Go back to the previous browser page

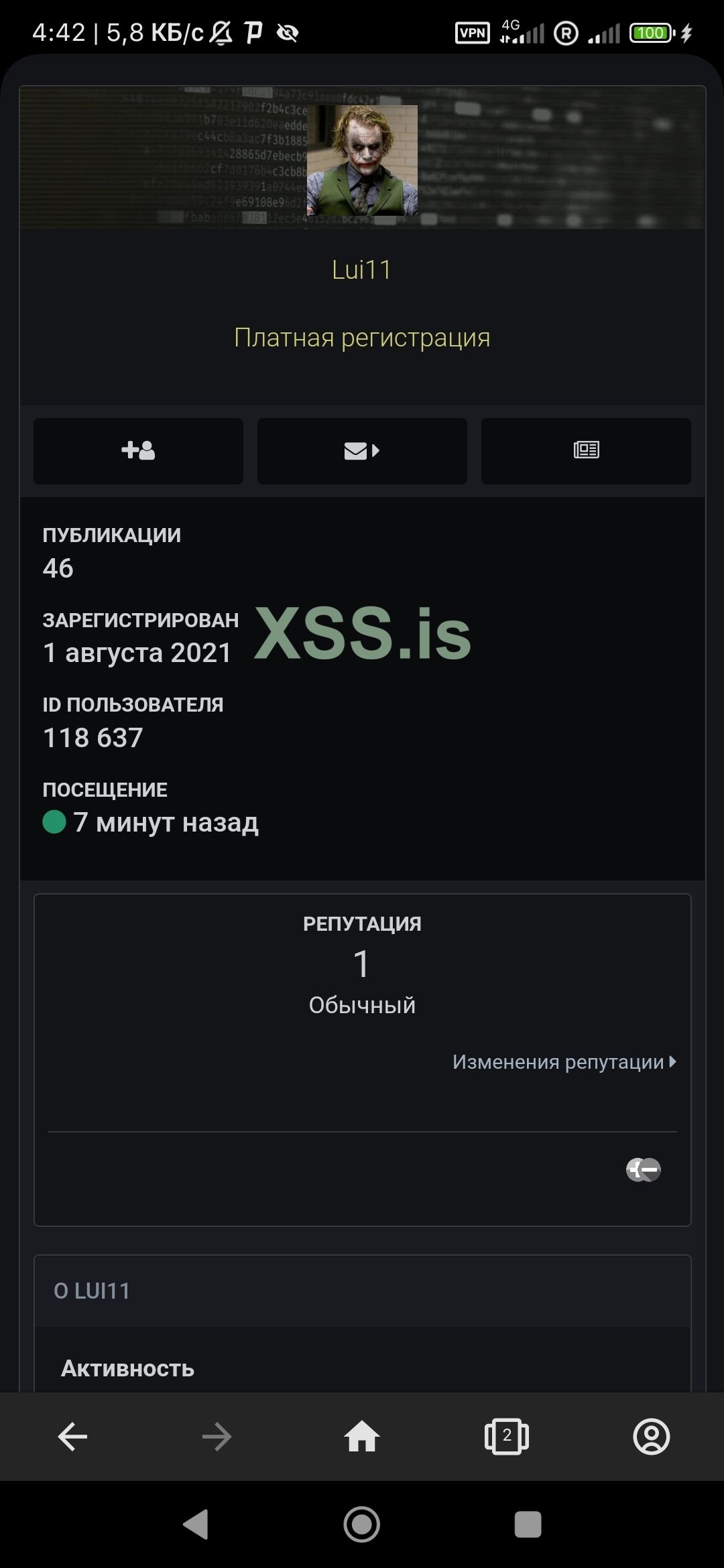[72, 1437]
